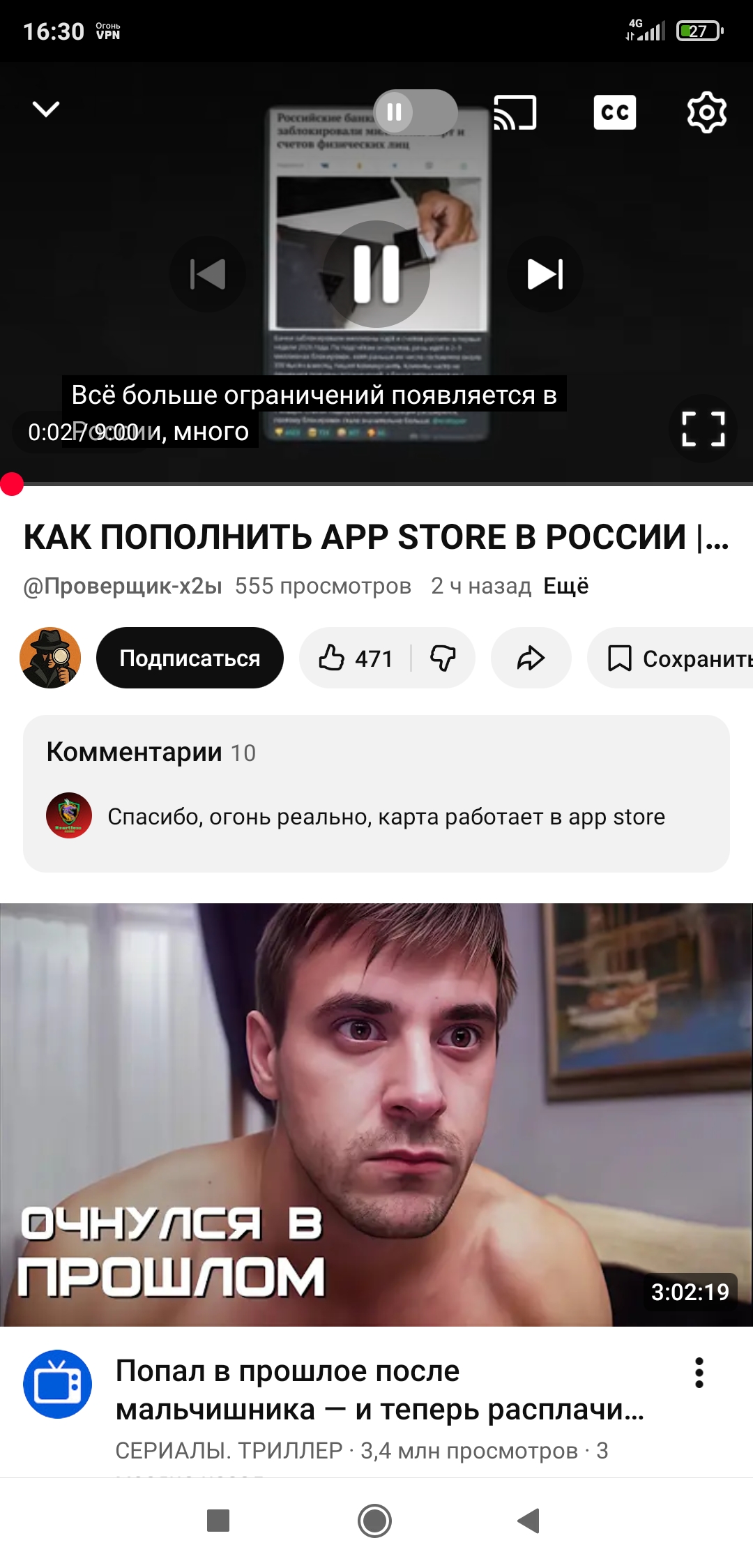Expand the video description via Ещё

click(565, 586)
